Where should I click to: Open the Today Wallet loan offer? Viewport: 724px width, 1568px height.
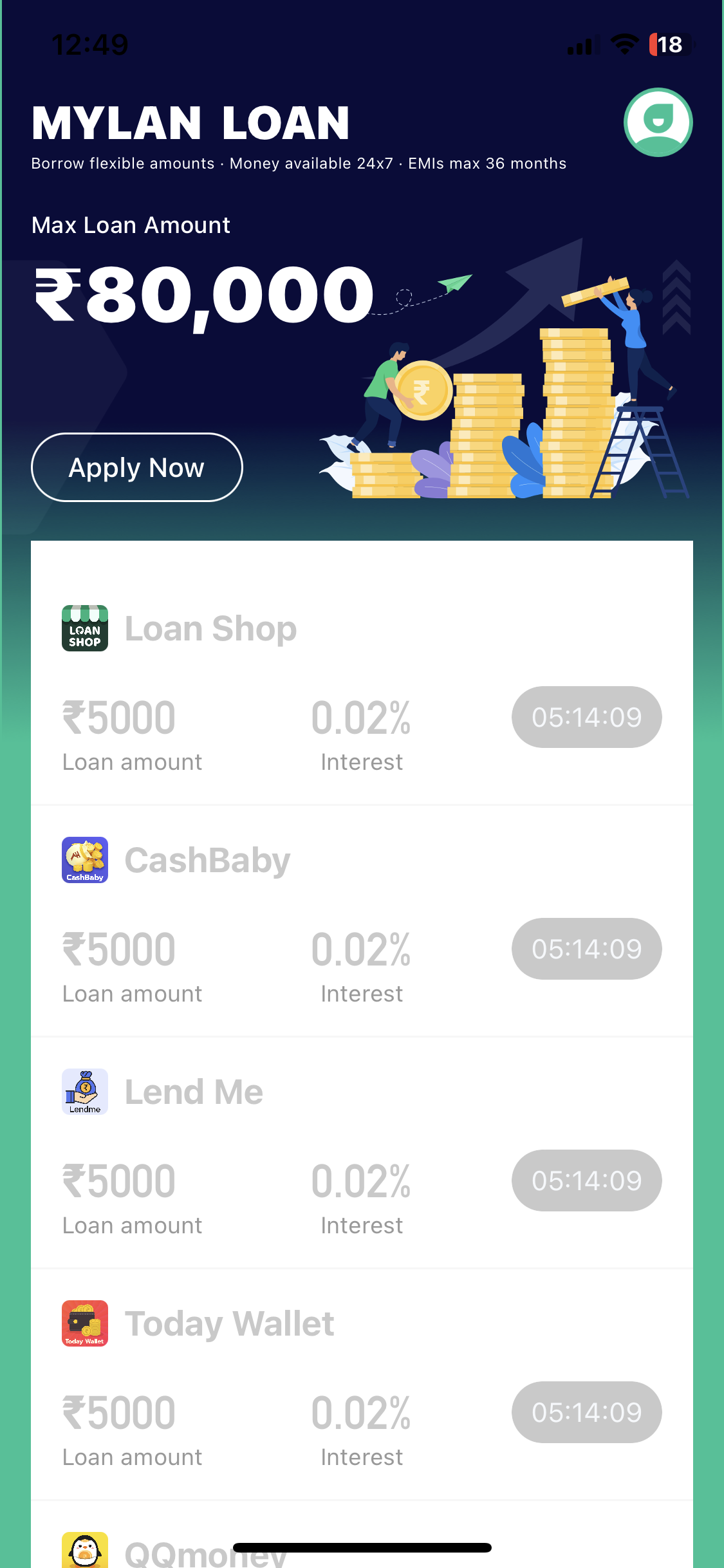click(229, 1324)
